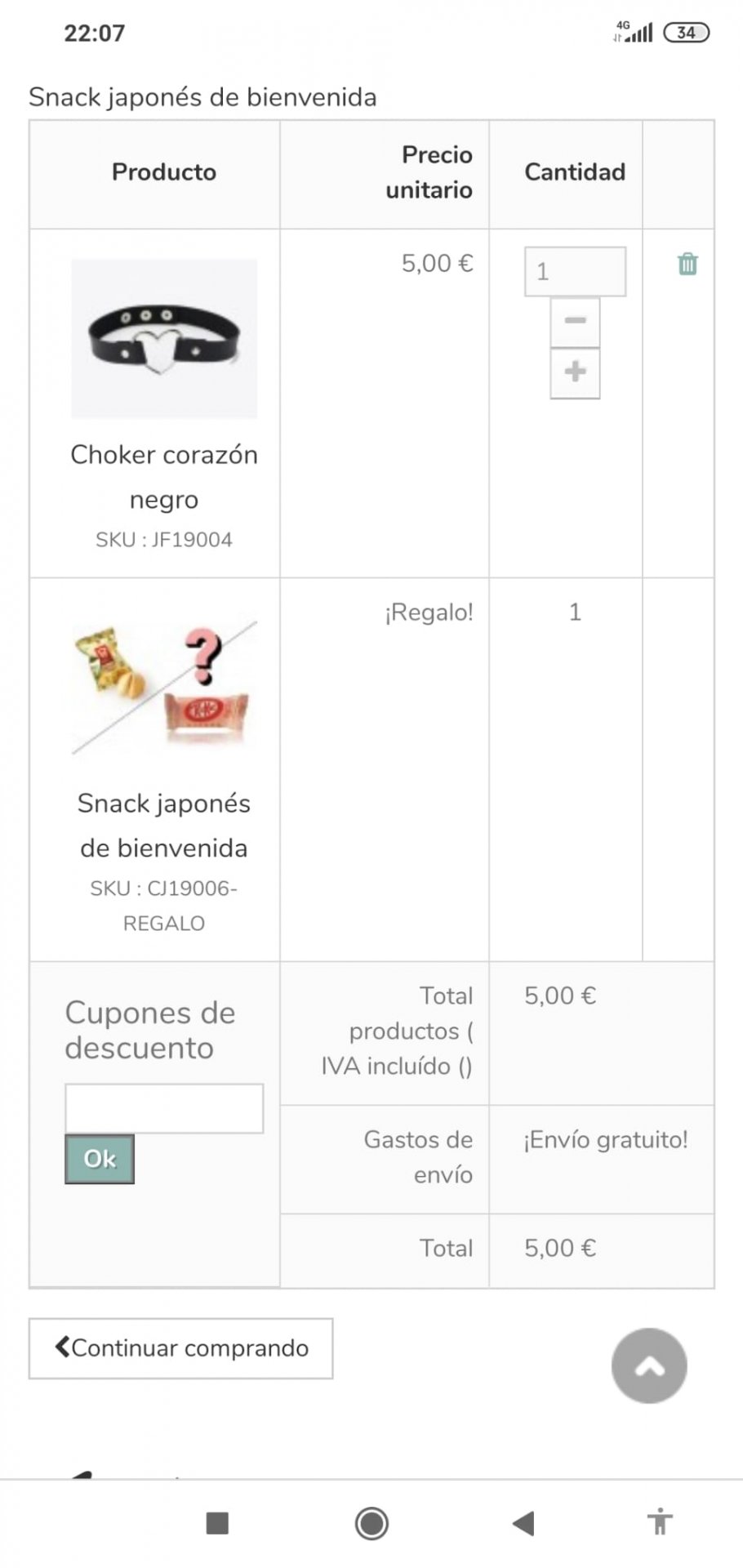743x1568 pixels.
Task: Go to the phone's home screen
Action: click(x=371, y=1523)
